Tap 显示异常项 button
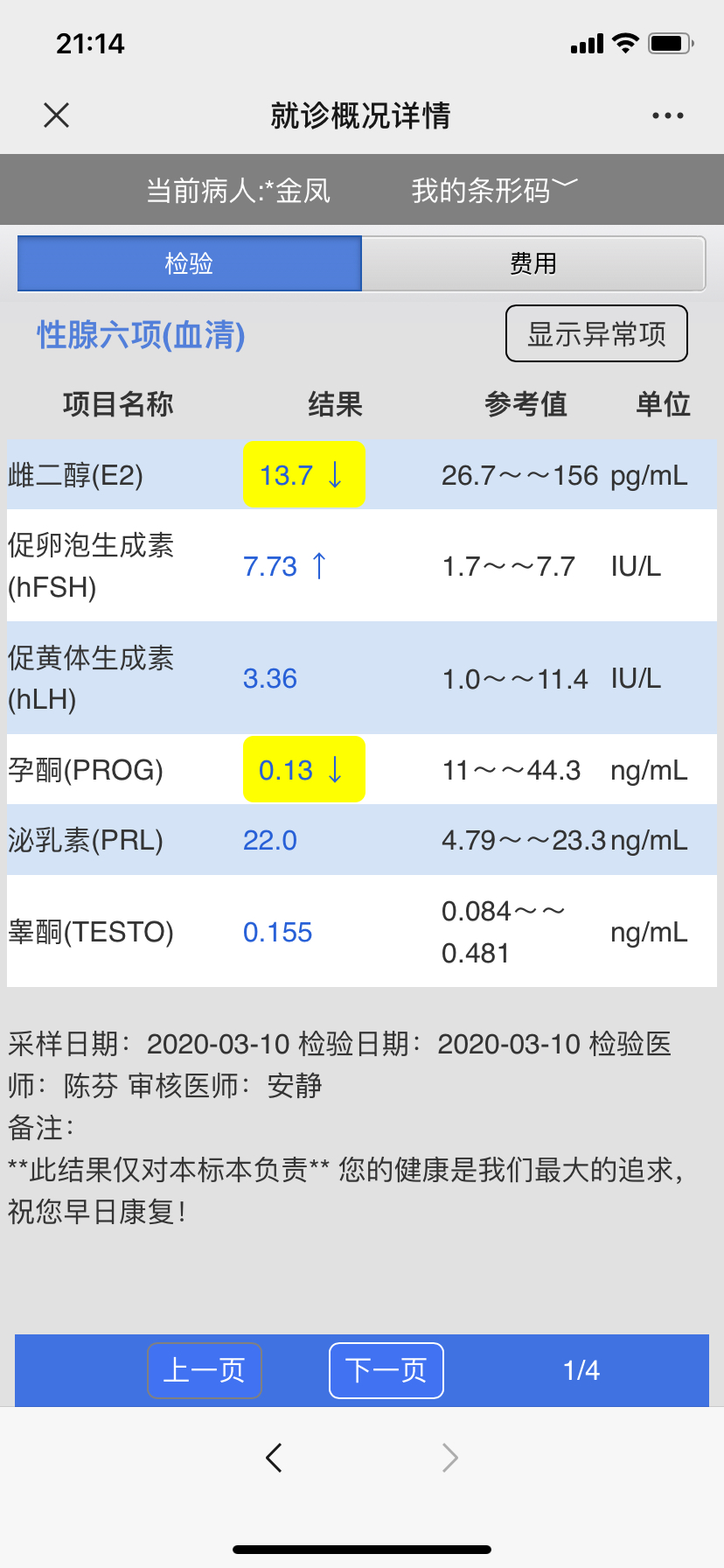 click(596, 333)
